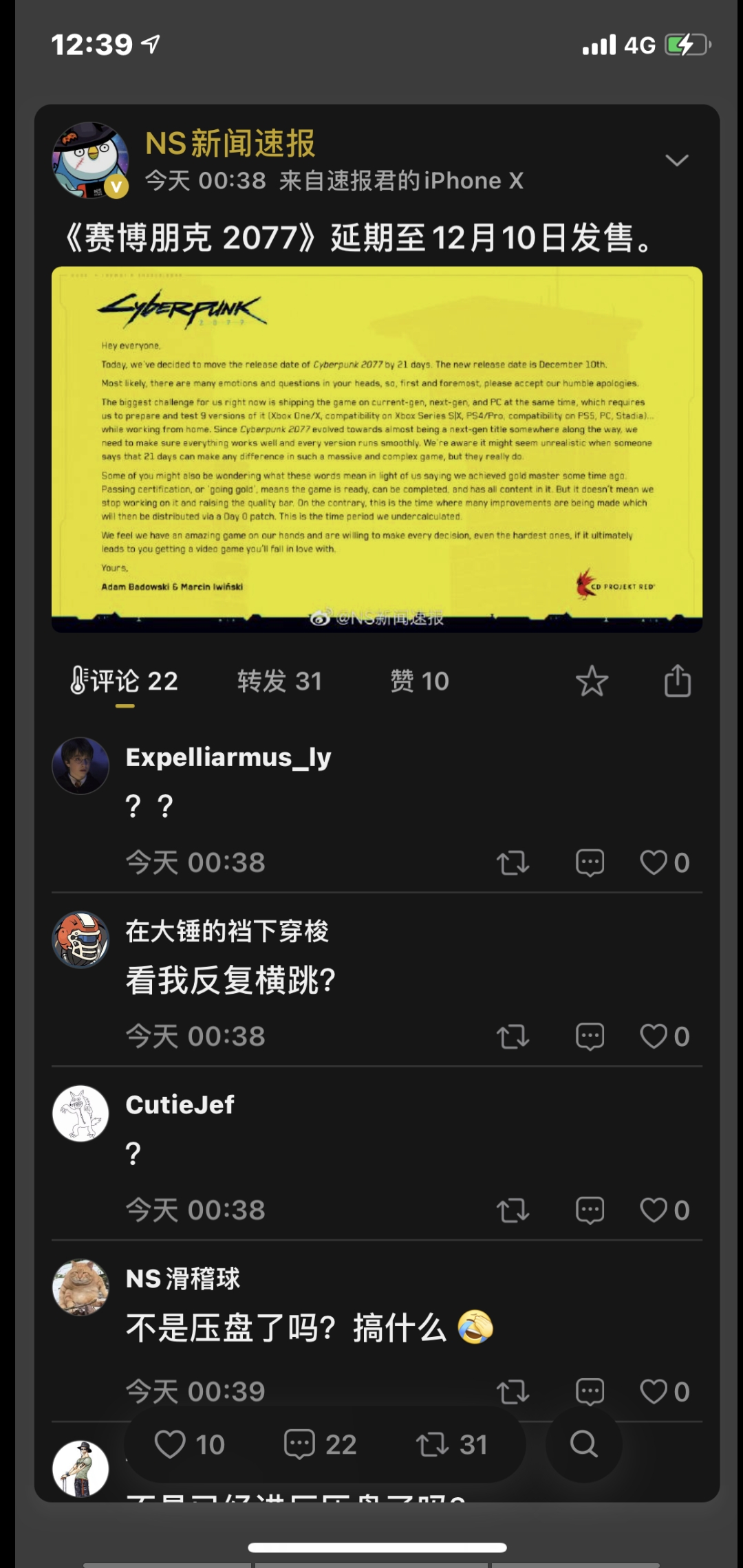The image size is (743, 1568).
Task: Like NS滑稽球's comment
Action: (663, 1392)
